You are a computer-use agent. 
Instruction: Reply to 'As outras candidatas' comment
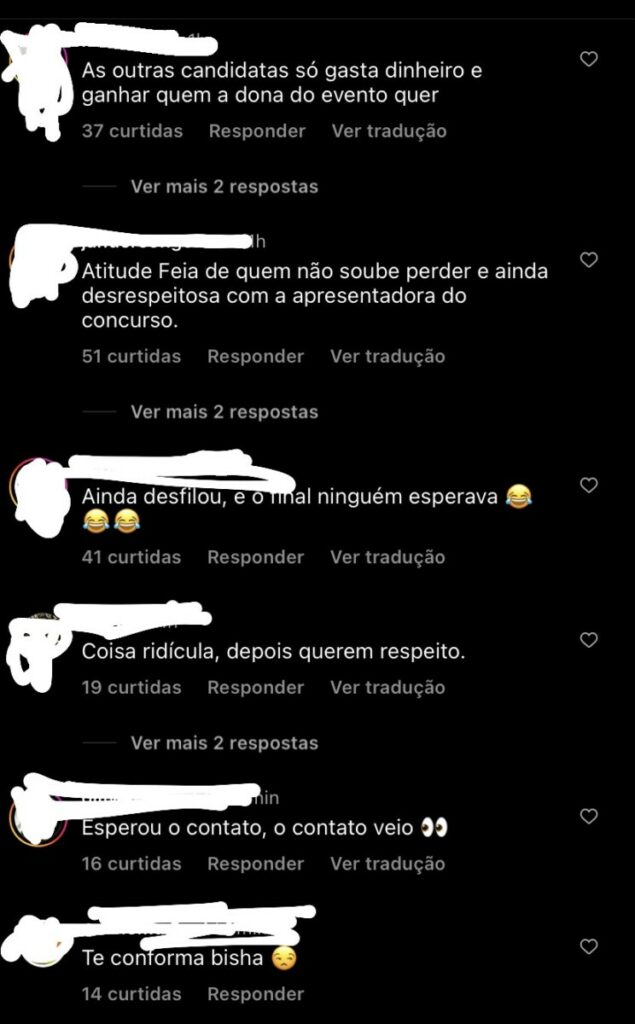257,131
